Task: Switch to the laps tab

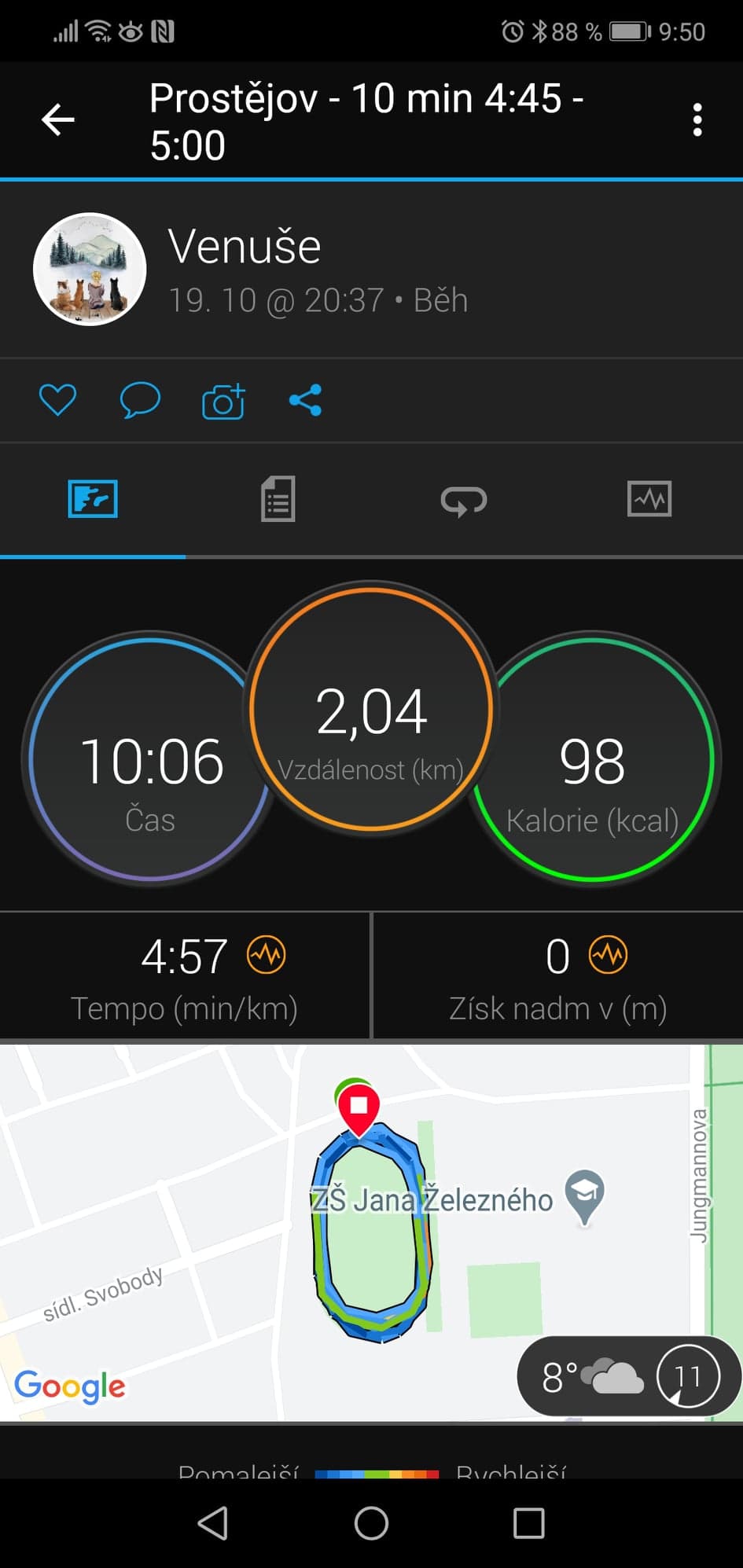Action: [x=464, y=500]
